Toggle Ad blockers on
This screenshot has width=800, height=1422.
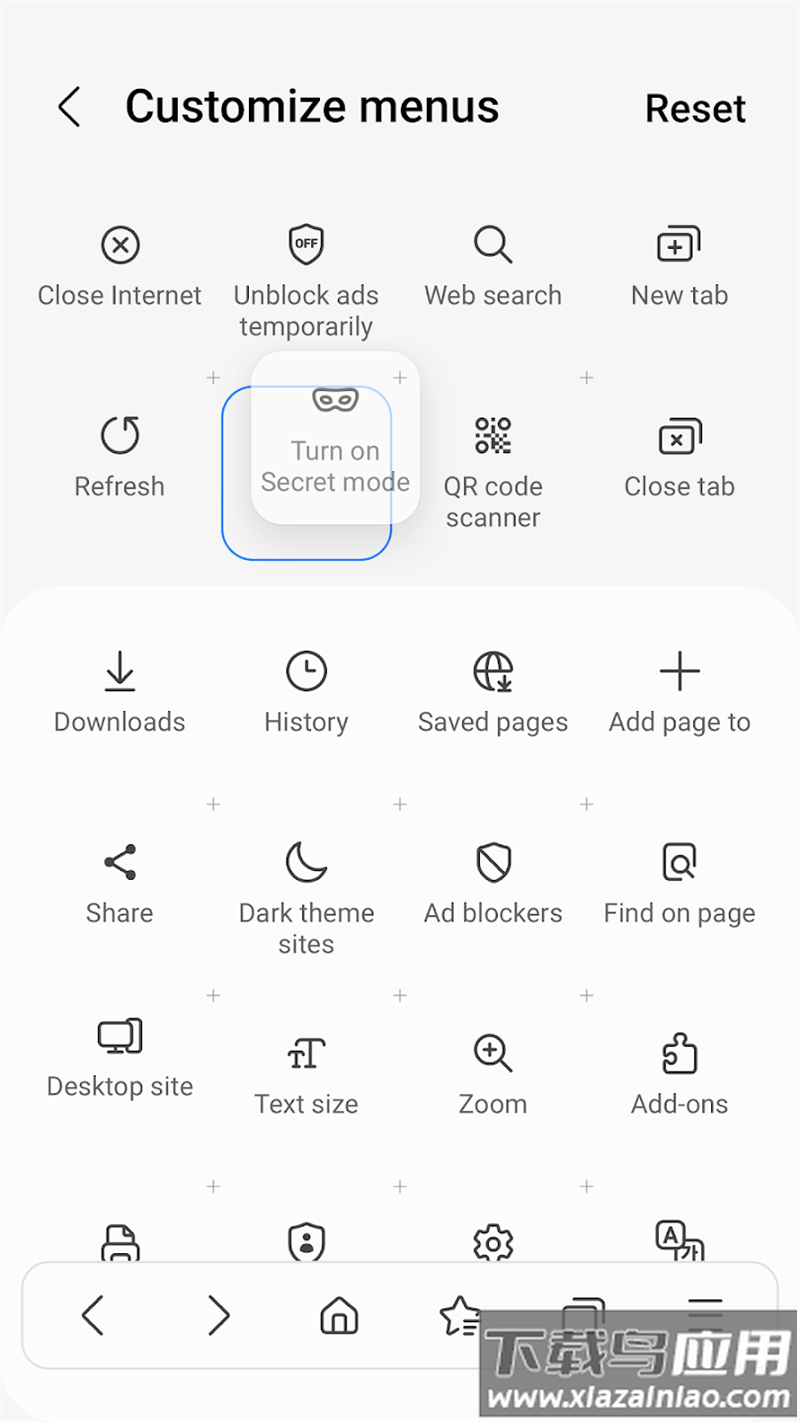[493, 862]
